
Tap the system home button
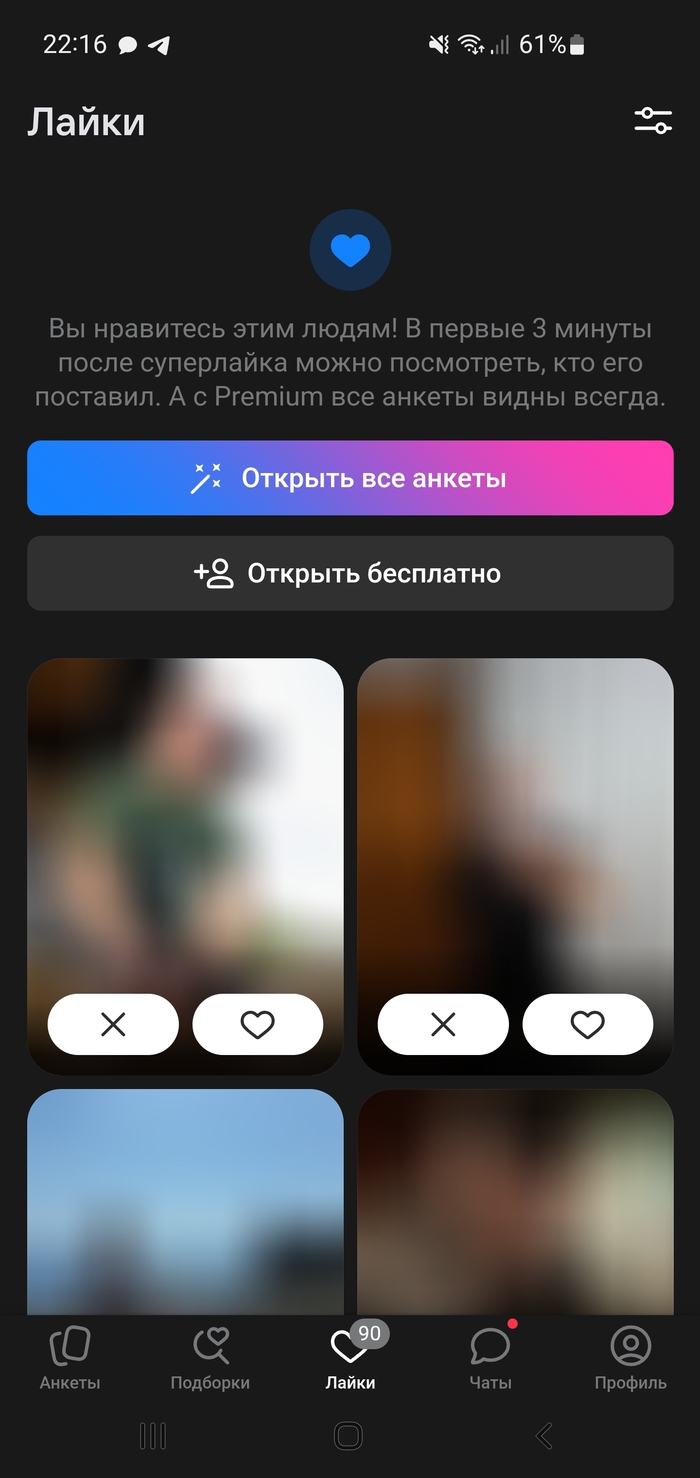point(348,1436)
